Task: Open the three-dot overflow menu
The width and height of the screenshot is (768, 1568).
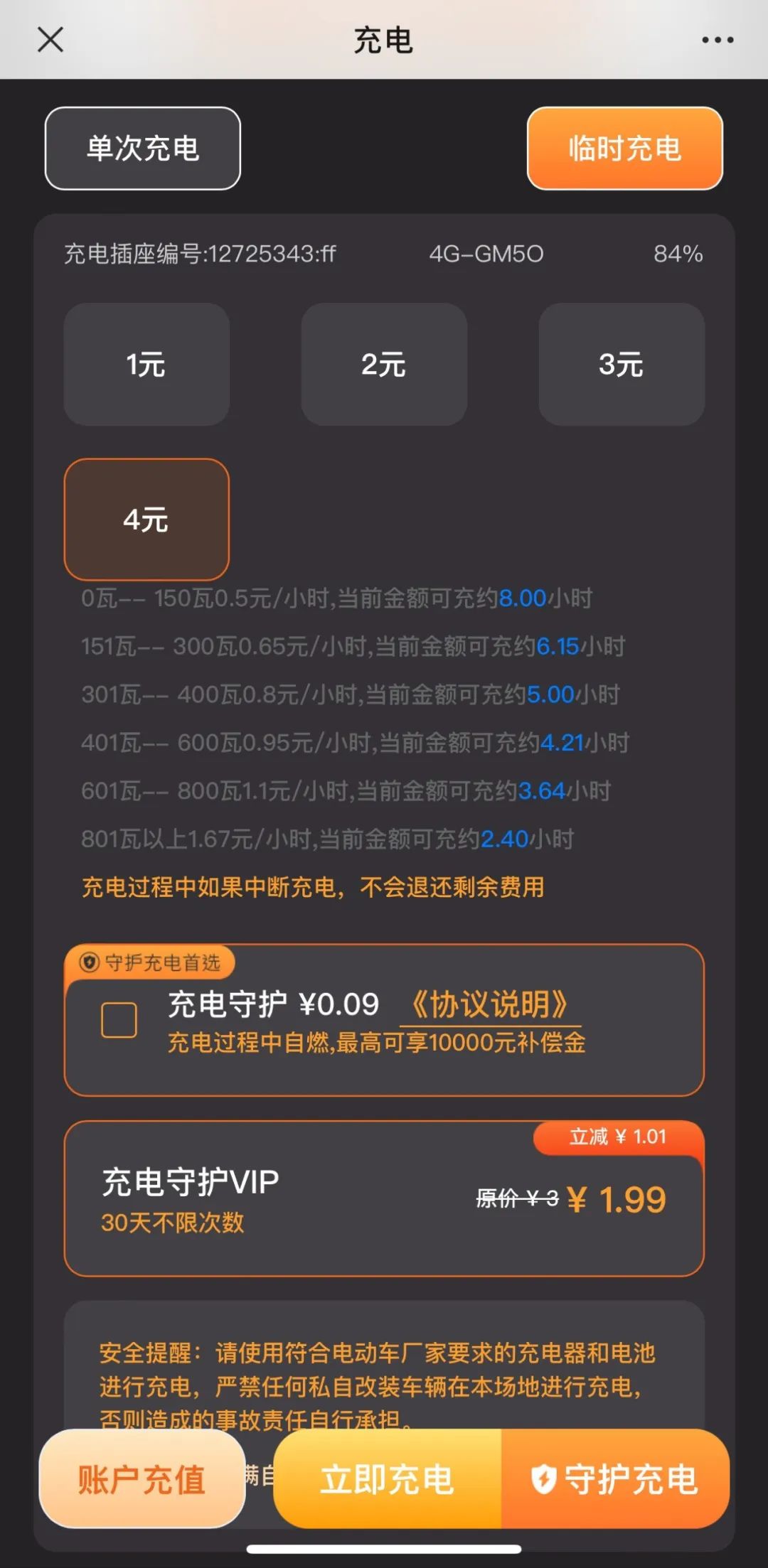Action: click(x=717, y=40)
